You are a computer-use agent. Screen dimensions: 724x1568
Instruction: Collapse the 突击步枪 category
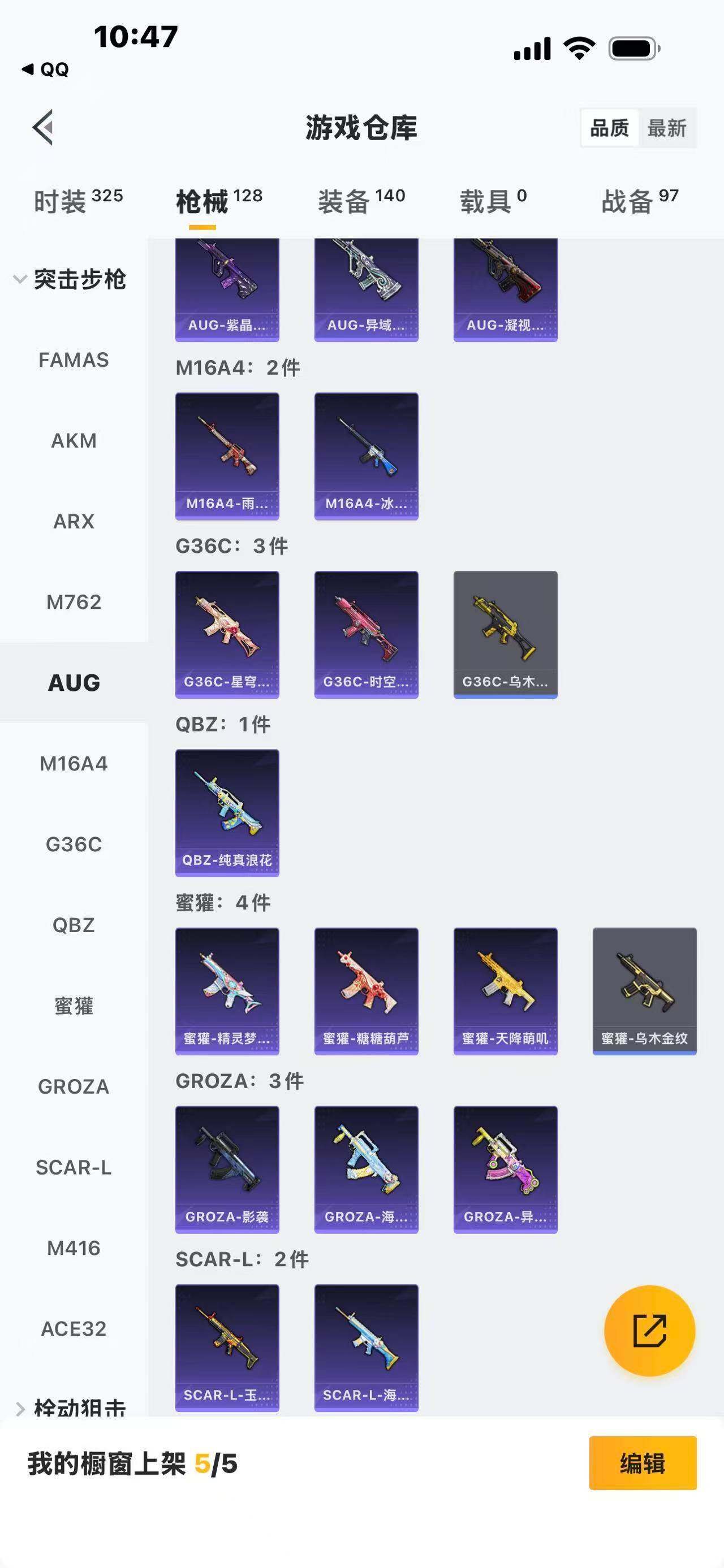coord(70,279)
